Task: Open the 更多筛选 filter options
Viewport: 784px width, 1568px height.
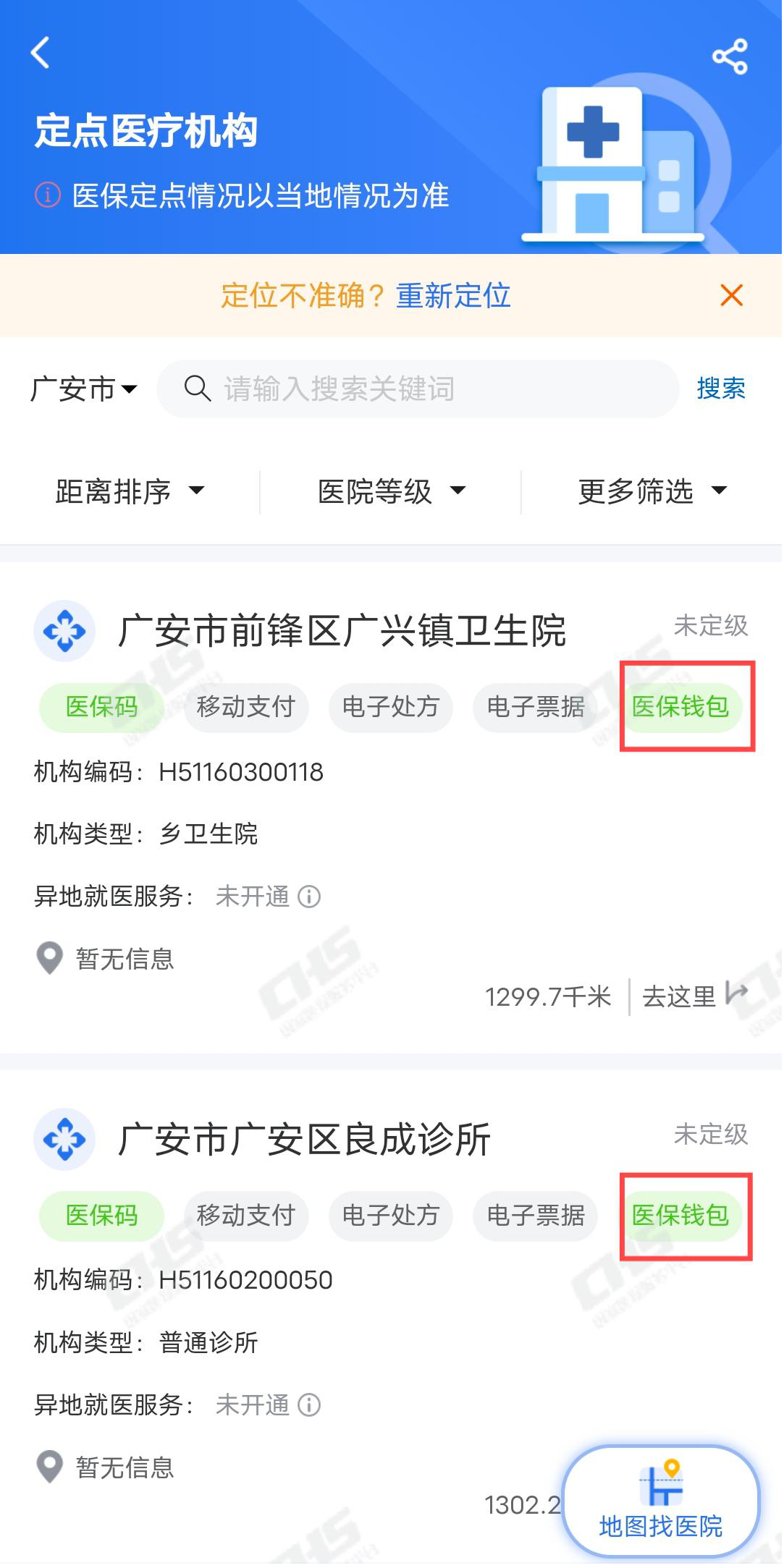Action: pyautogui.click(x=652, y=491)
